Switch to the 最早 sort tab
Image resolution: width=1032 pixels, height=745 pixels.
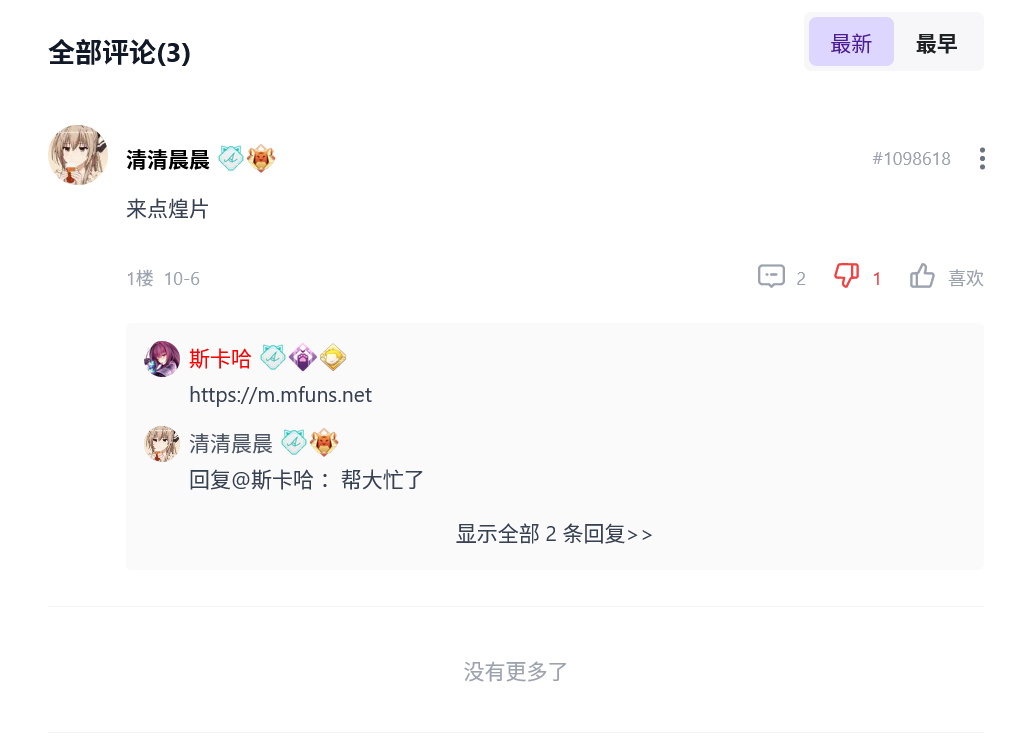pyautogui.click(x=936, y=43)
